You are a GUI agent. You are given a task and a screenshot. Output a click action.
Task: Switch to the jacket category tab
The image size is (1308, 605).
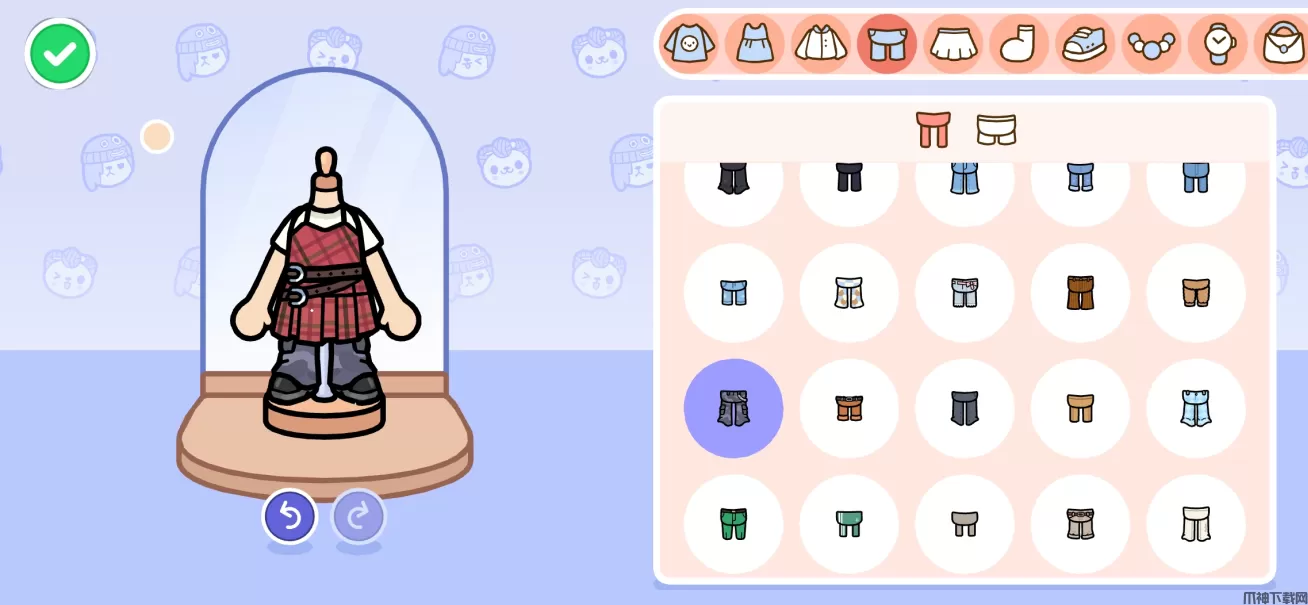tap(820, 43)
